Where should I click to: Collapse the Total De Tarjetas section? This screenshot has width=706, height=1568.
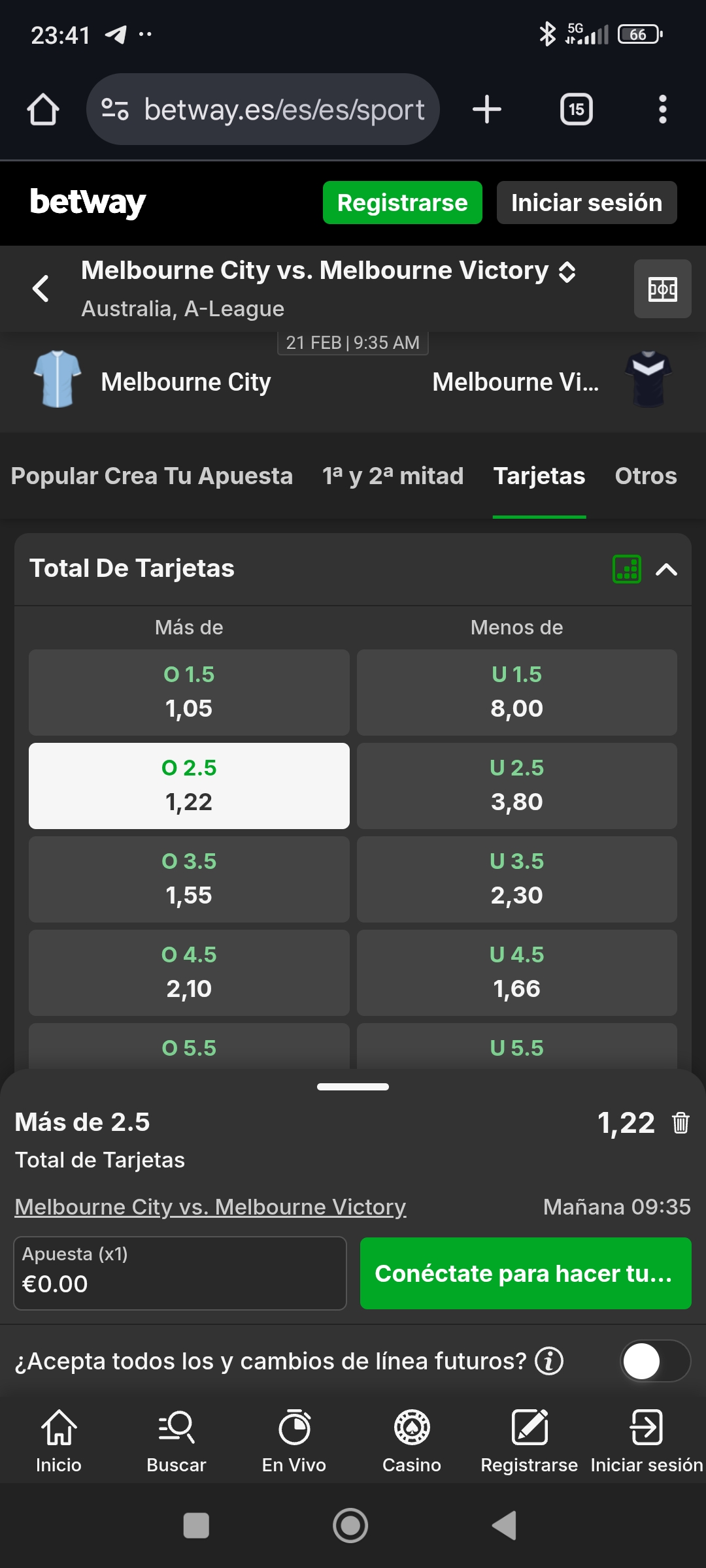(x=666, y=569)
